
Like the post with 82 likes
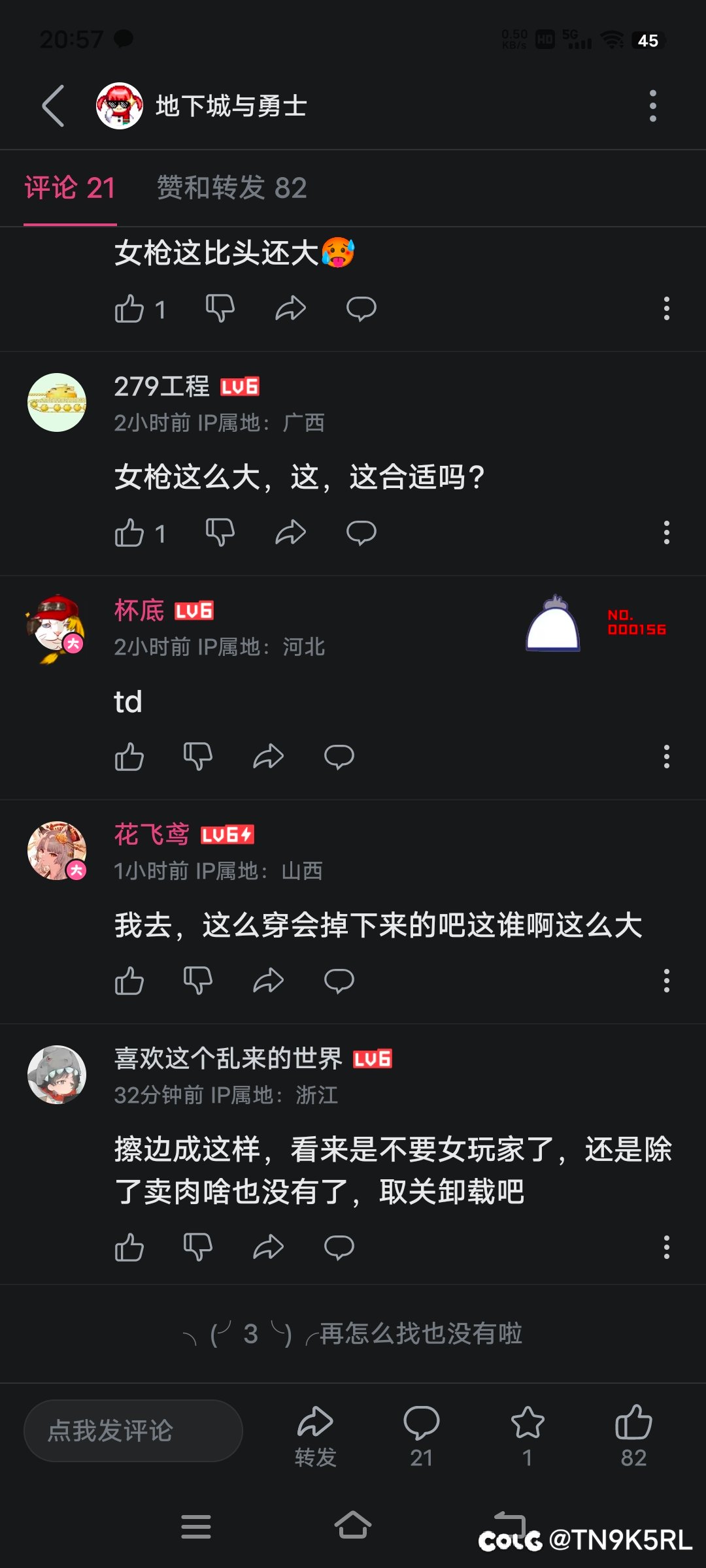[x=633, y=1436]
